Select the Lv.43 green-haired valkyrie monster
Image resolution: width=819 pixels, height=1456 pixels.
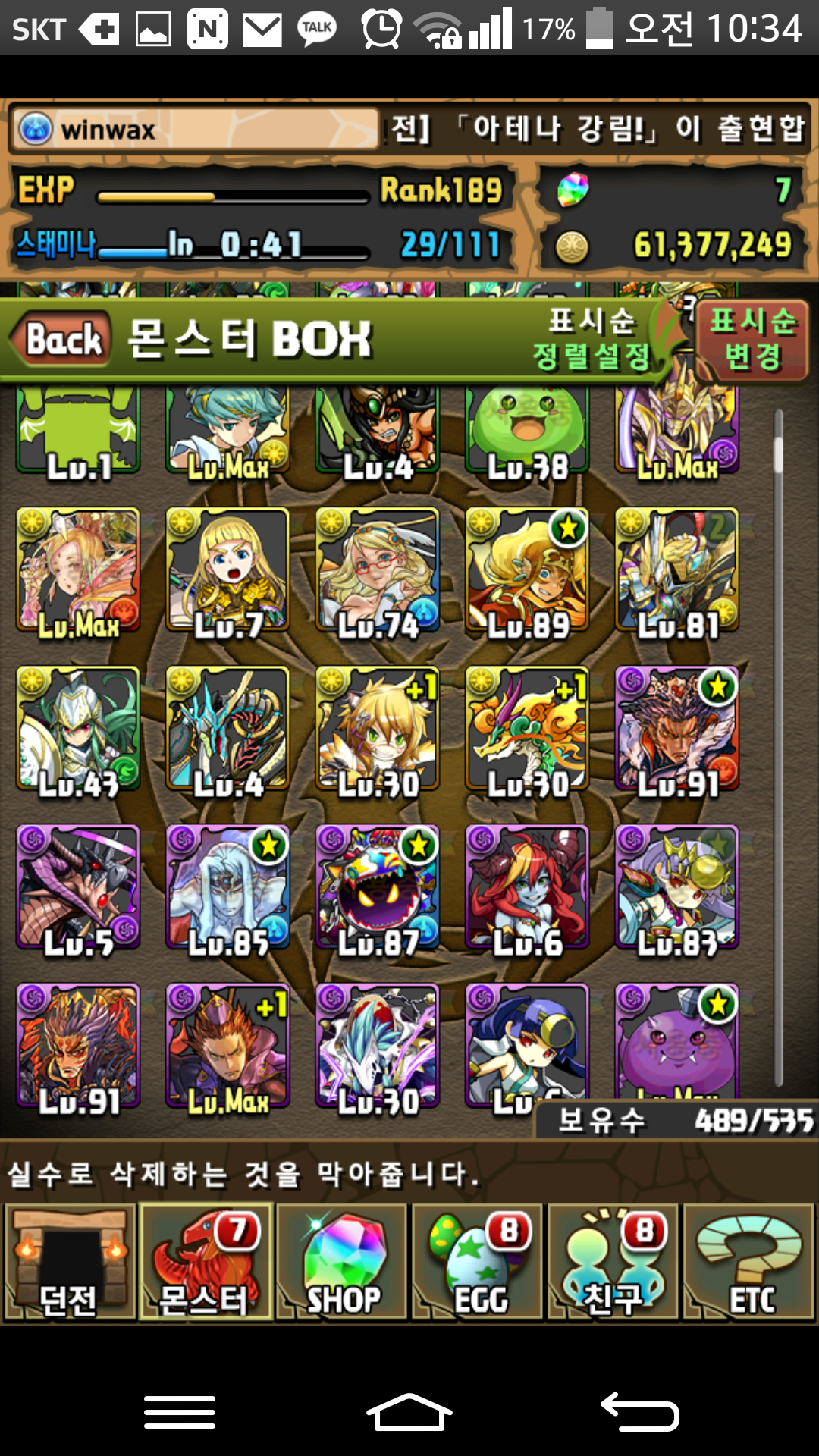[78, 730]
